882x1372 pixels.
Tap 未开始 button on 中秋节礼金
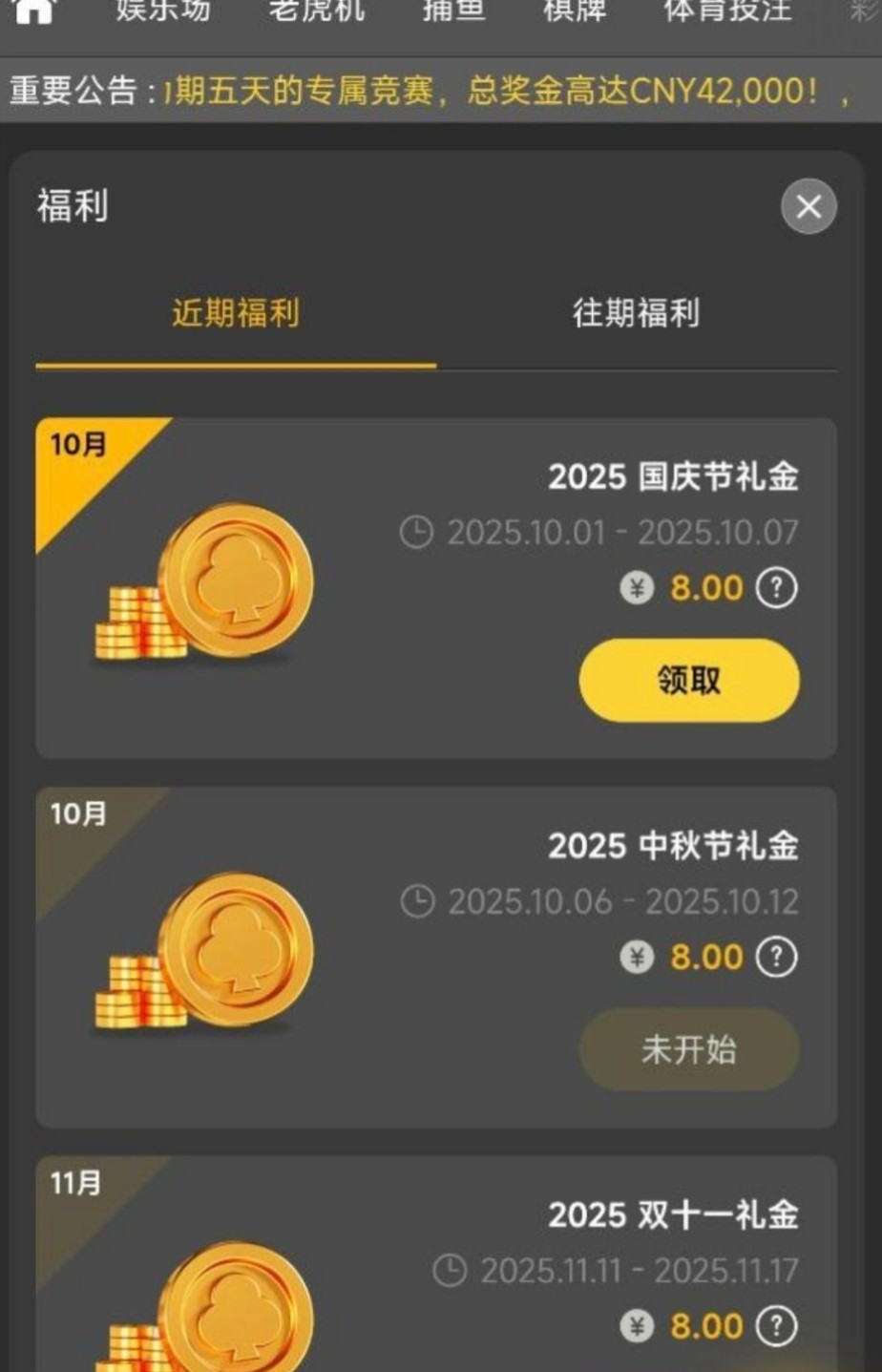(688, 1049)
